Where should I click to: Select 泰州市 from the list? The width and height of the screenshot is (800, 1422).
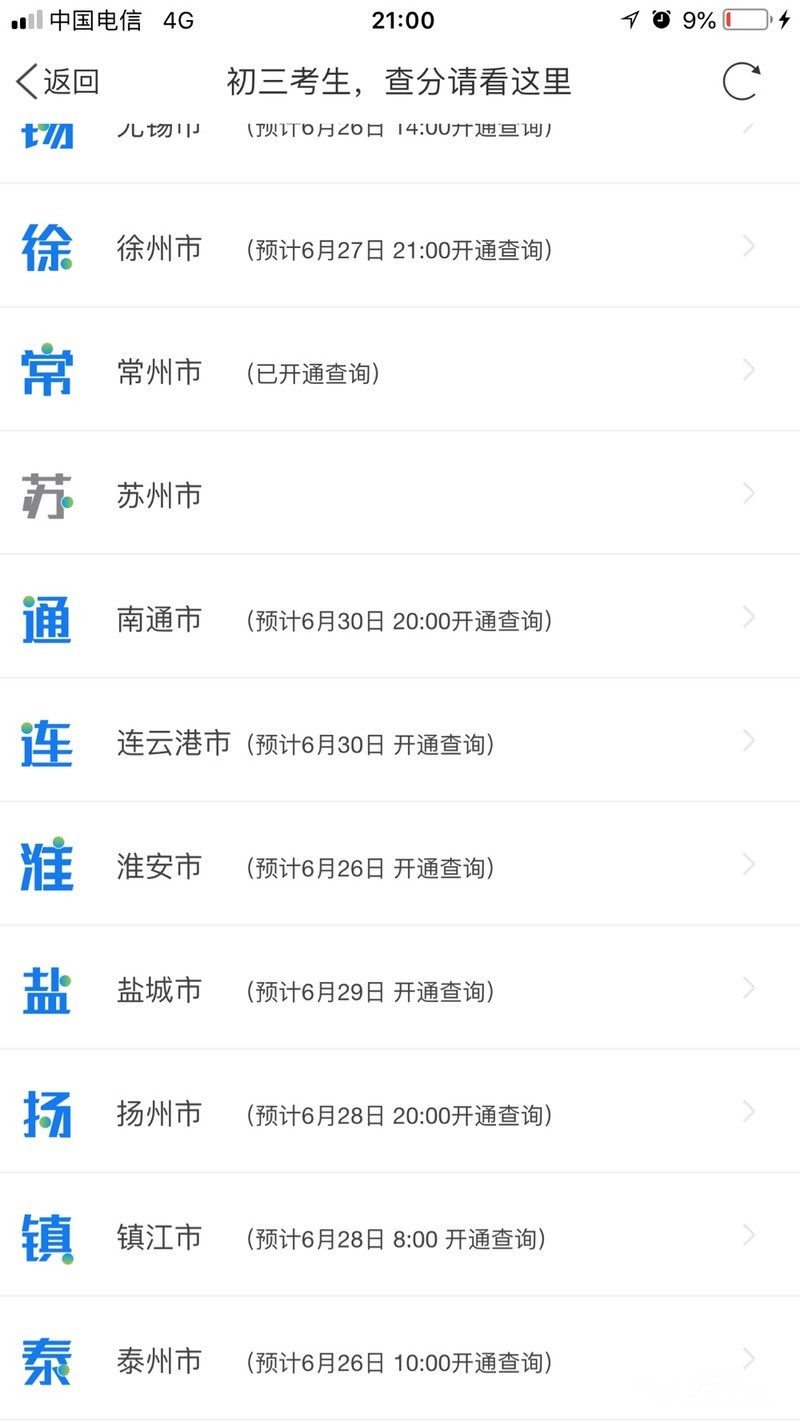pyautogui.click(x=400, y=1361)
